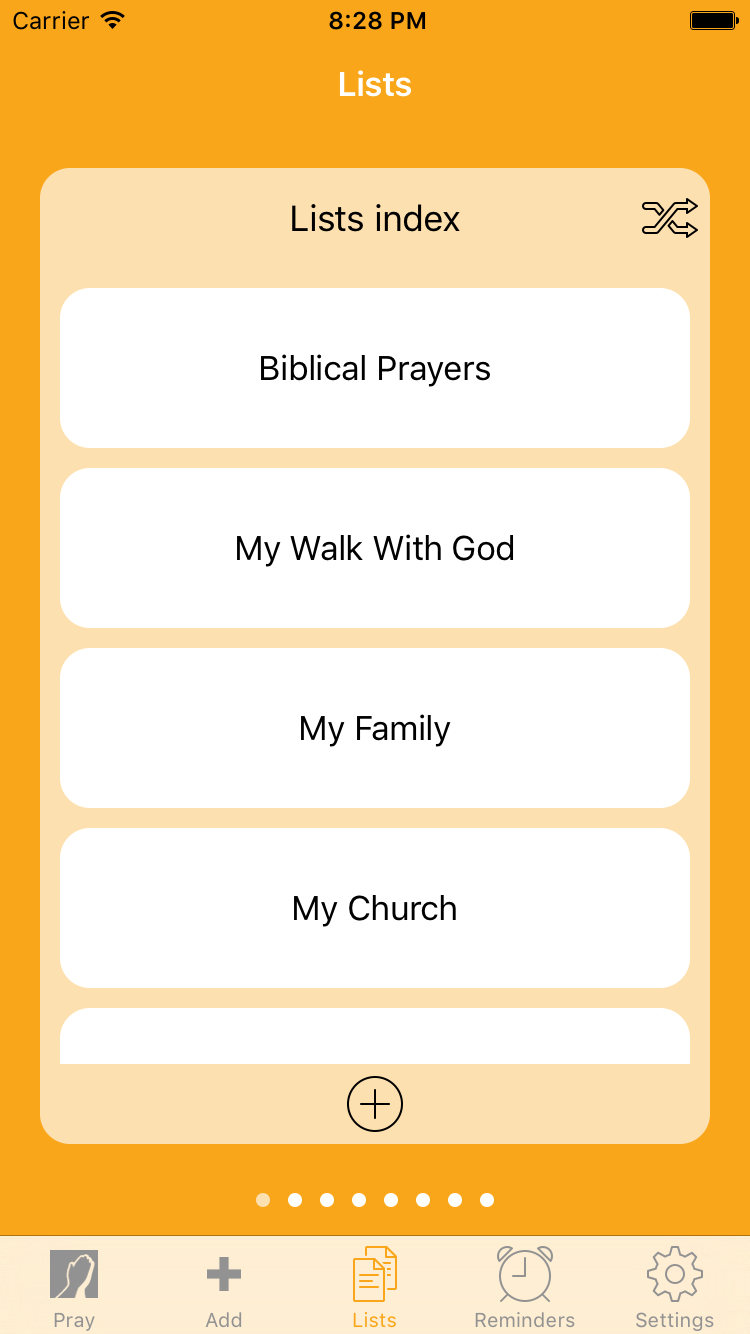750x1334 pixels.
Task: Tap the battery icon in status bar
Action: [x=713, y=18]
